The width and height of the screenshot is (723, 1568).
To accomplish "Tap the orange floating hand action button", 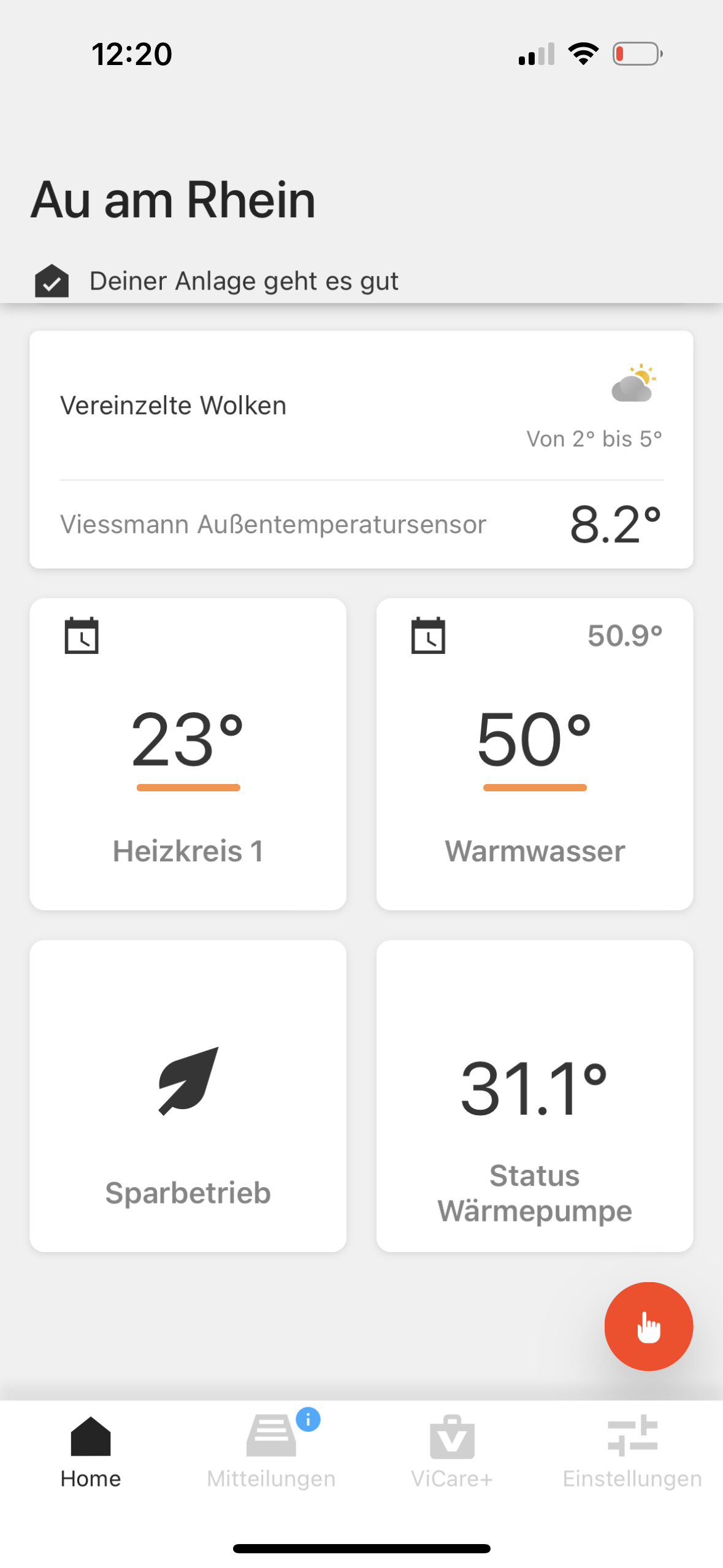I will (648, 1326).
